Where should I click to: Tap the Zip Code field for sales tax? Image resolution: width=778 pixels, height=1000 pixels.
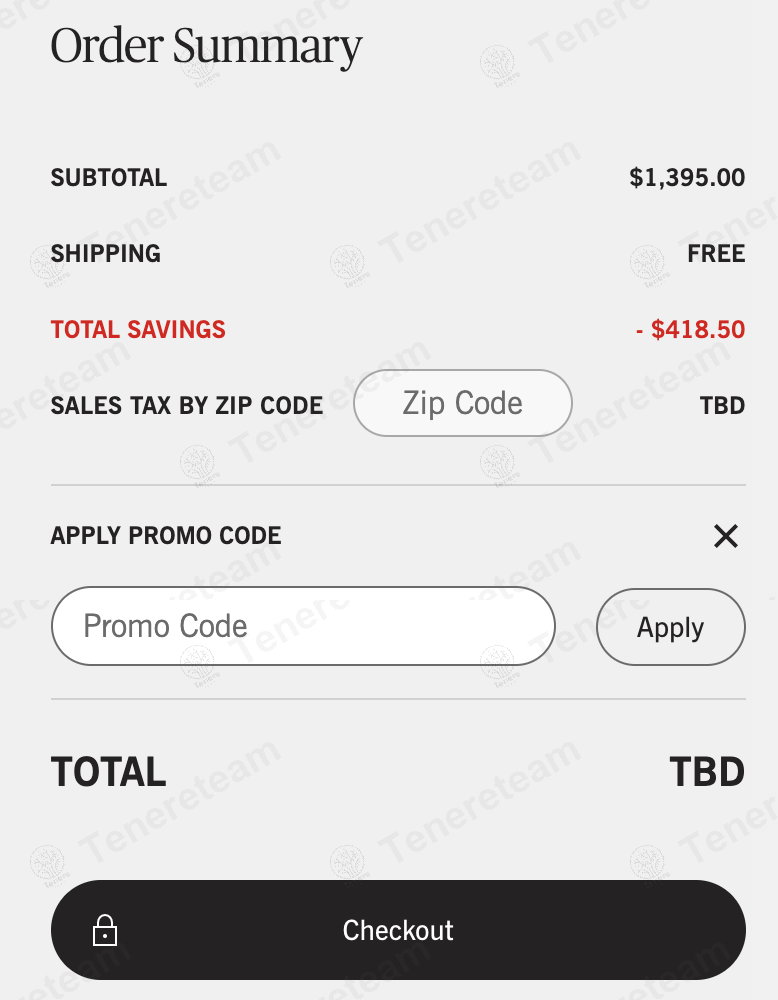coord(462,403)
